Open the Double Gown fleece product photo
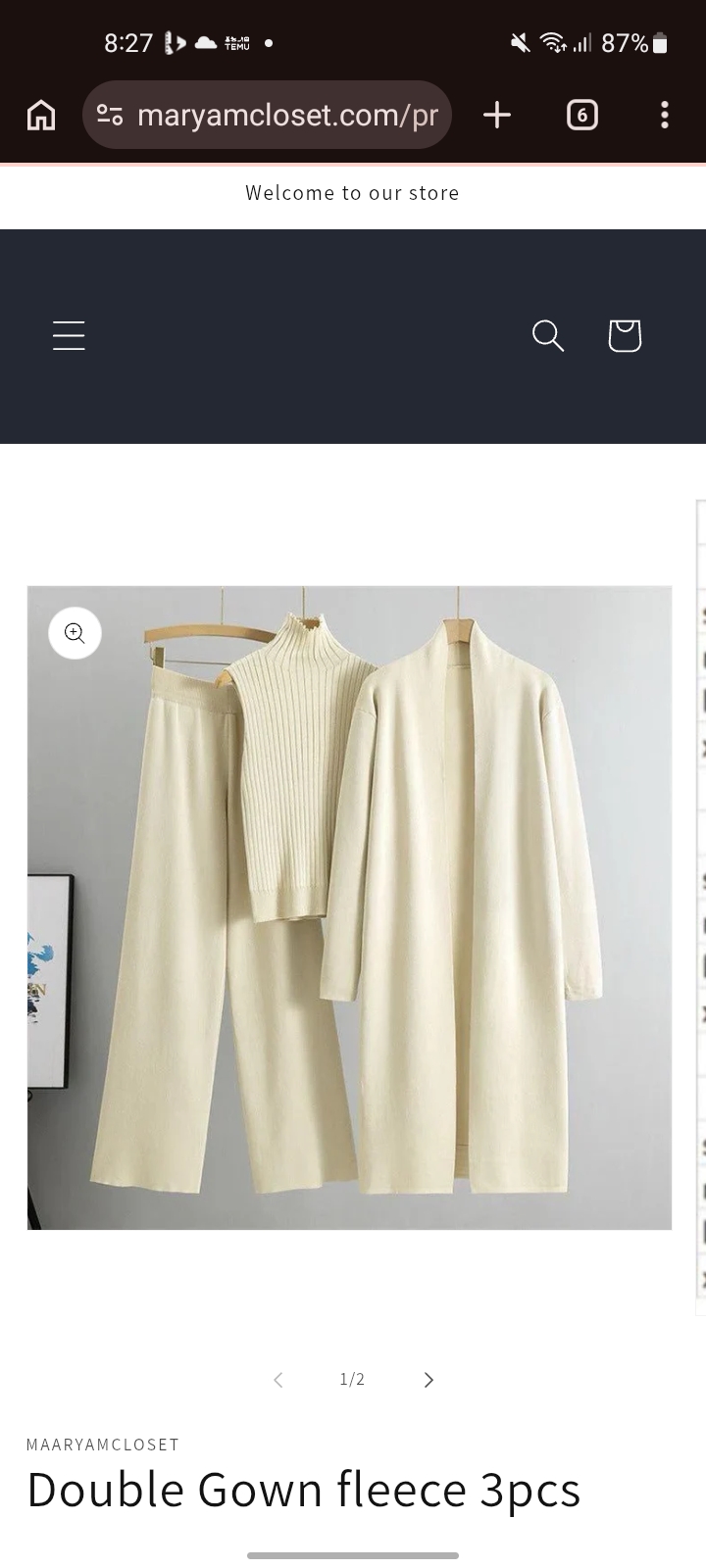This screenshot has height=1568, width=706. pos(349,907)
